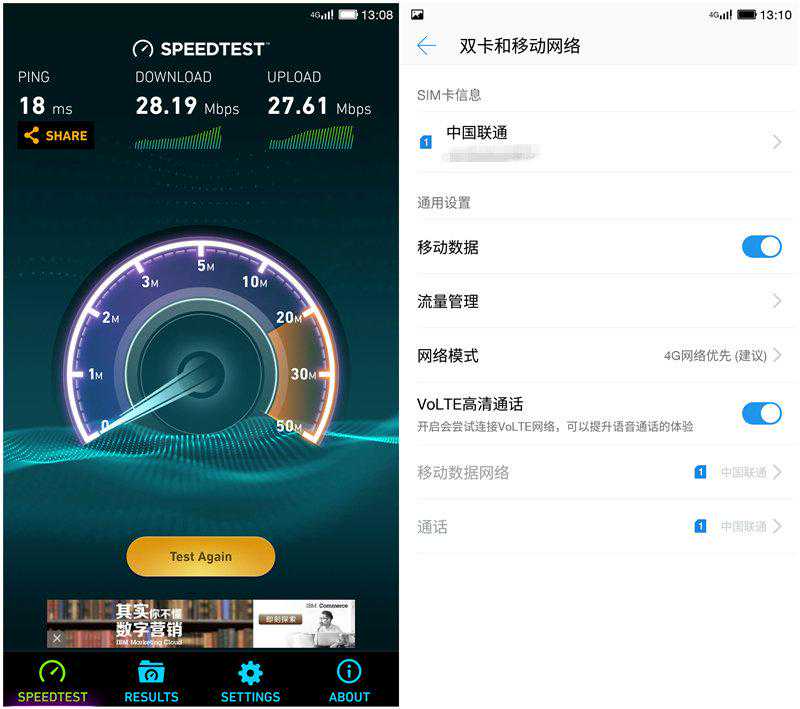Share the Speedtest result
The image size is (800, 709).
(x=56, y=136)
